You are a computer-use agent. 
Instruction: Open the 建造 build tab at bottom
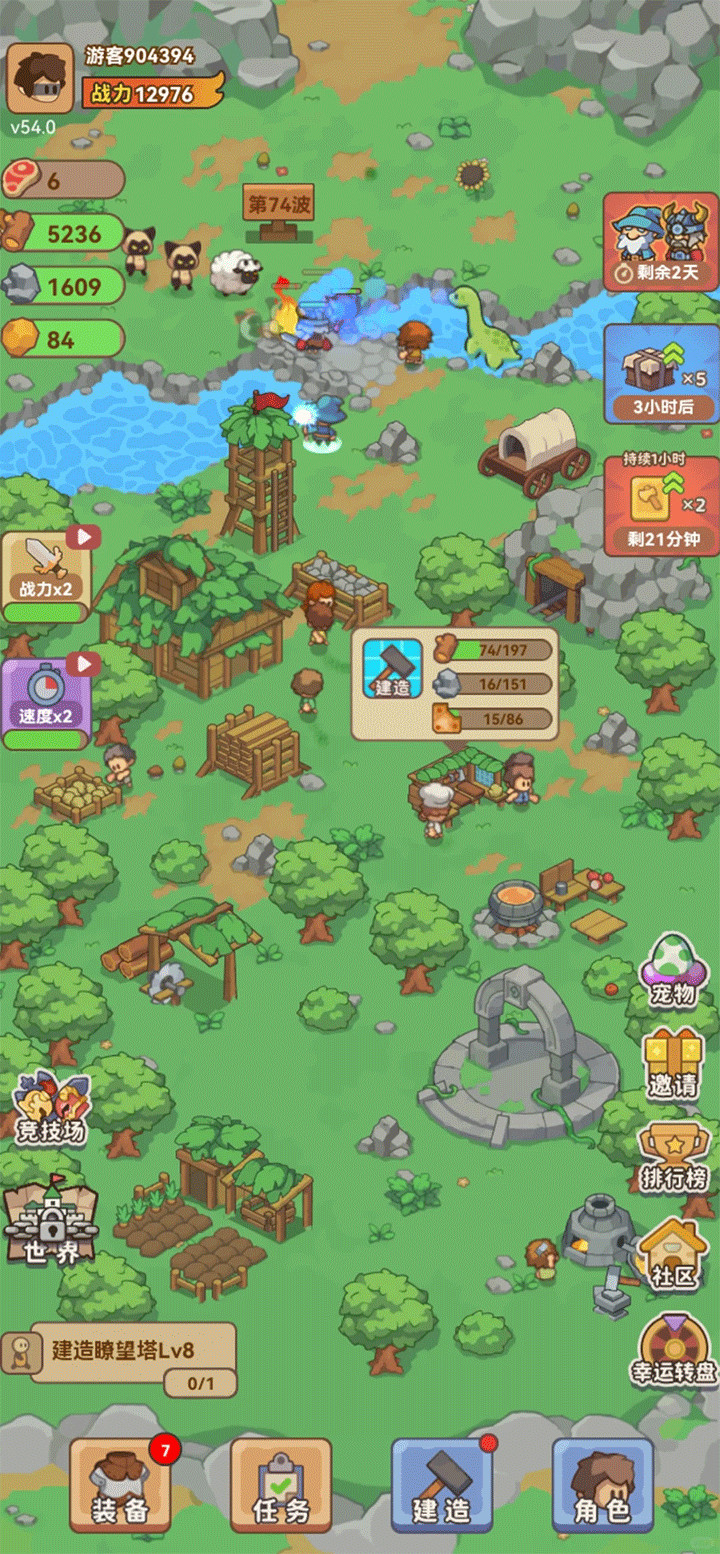point(441,1485)
